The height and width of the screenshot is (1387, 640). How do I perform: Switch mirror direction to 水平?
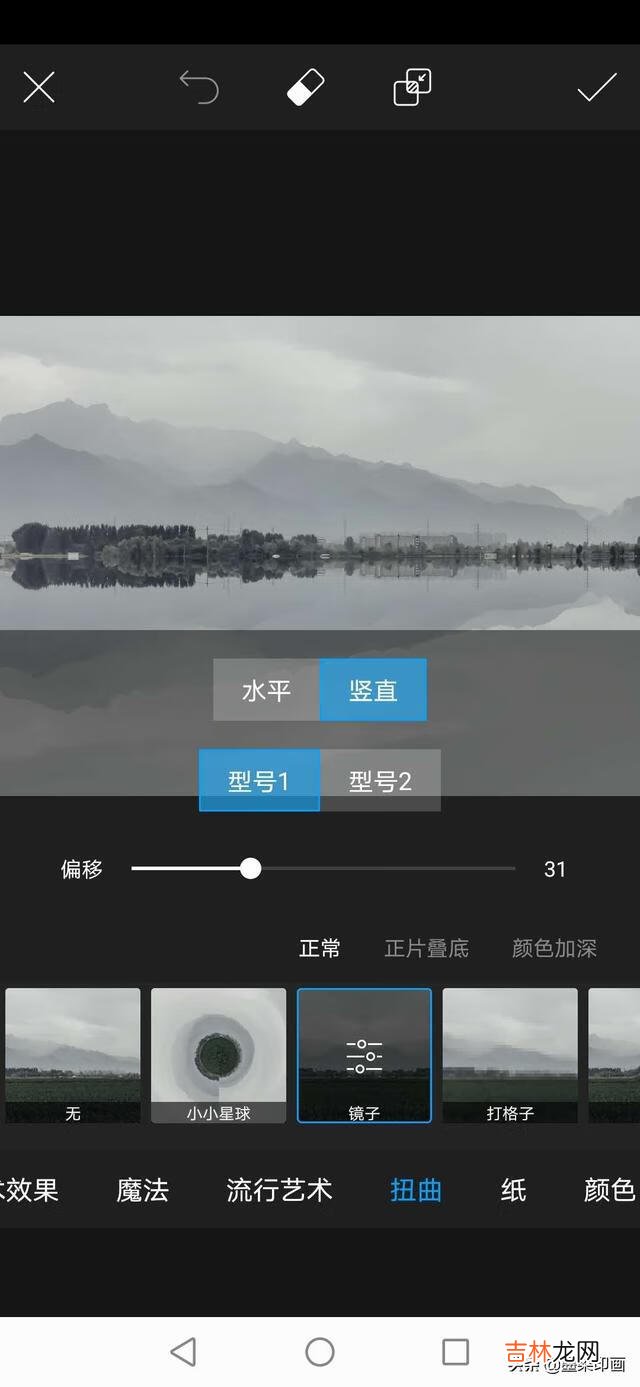266,690
